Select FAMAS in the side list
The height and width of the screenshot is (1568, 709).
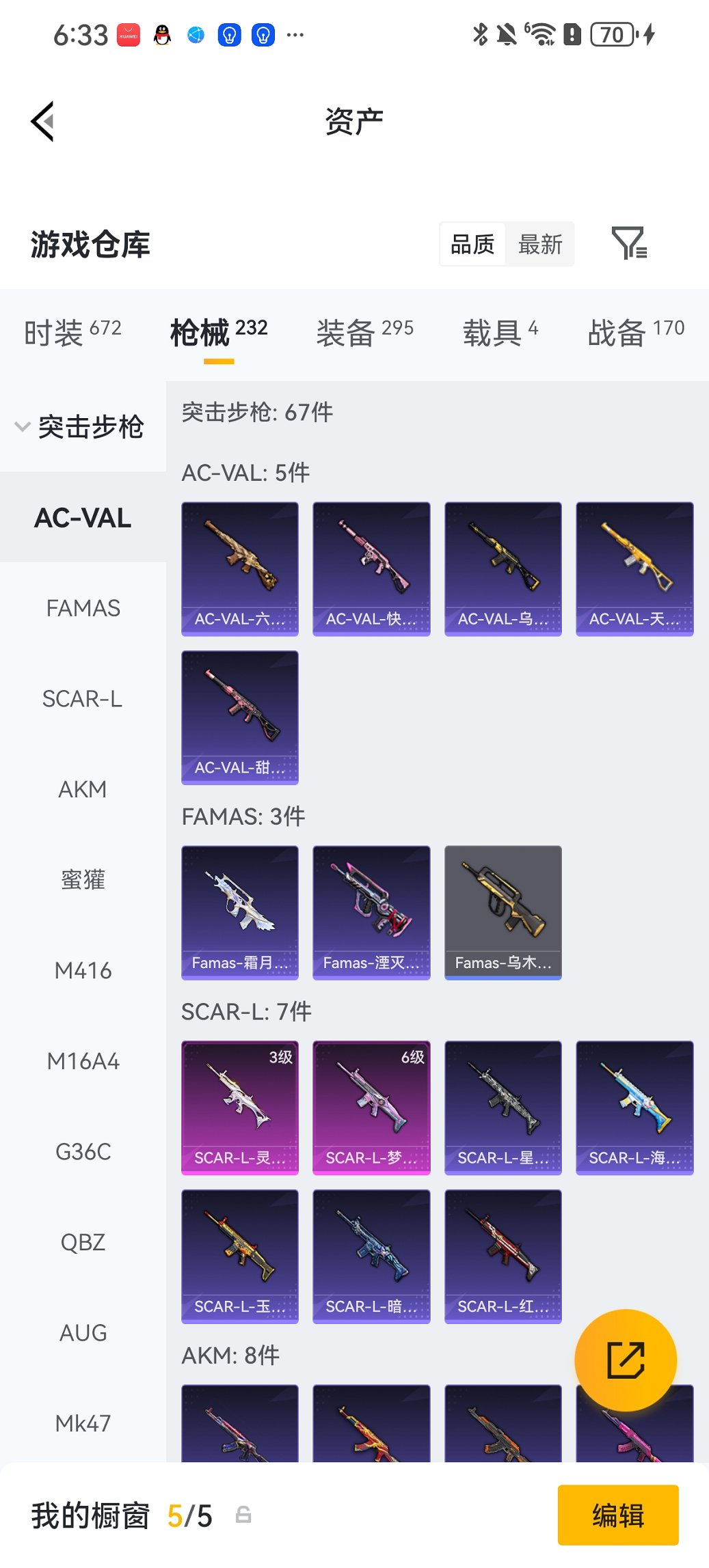coord(83,608)
